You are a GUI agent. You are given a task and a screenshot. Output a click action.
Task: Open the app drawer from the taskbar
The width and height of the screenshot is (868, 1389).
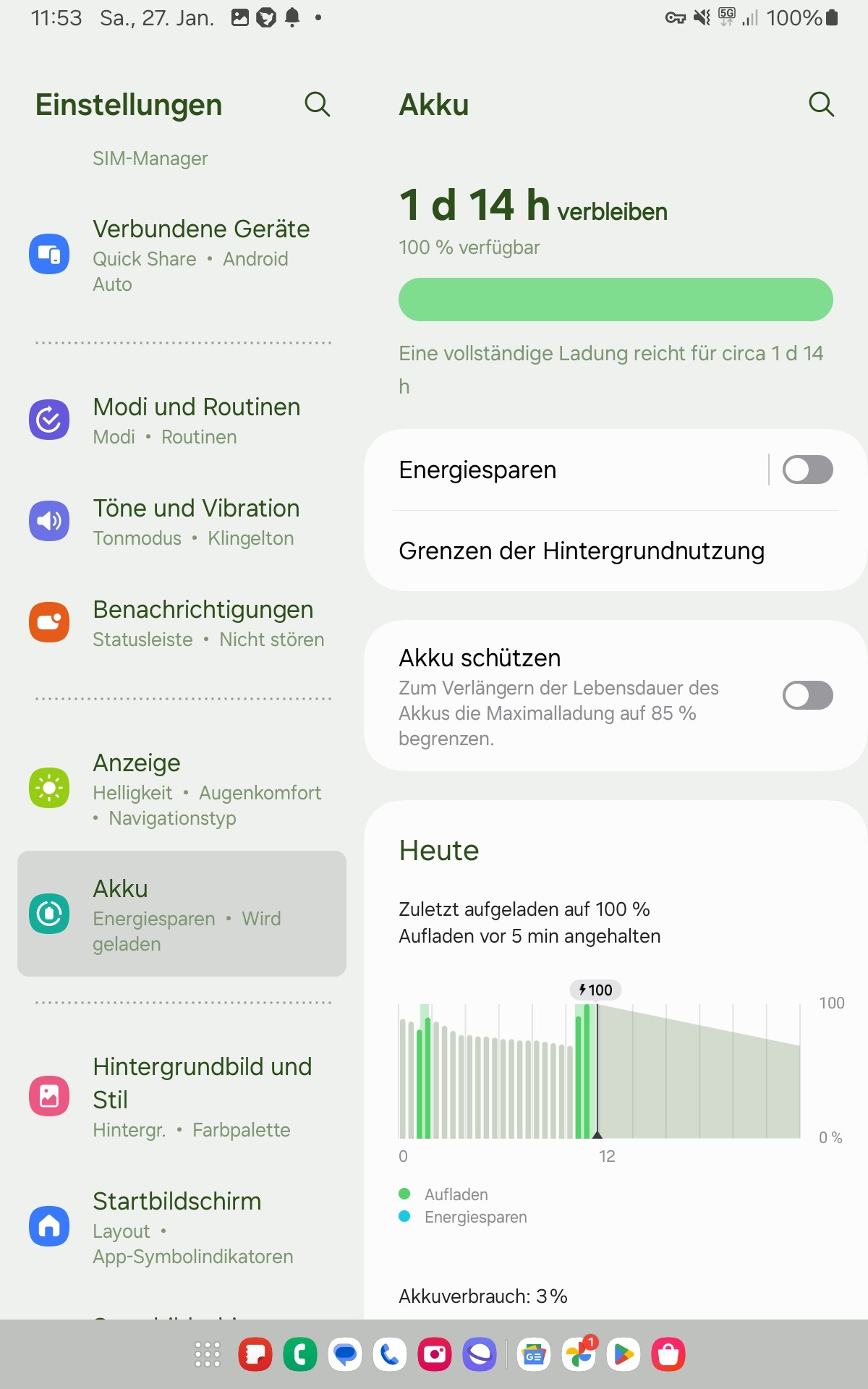click(x=208, y=1354)
